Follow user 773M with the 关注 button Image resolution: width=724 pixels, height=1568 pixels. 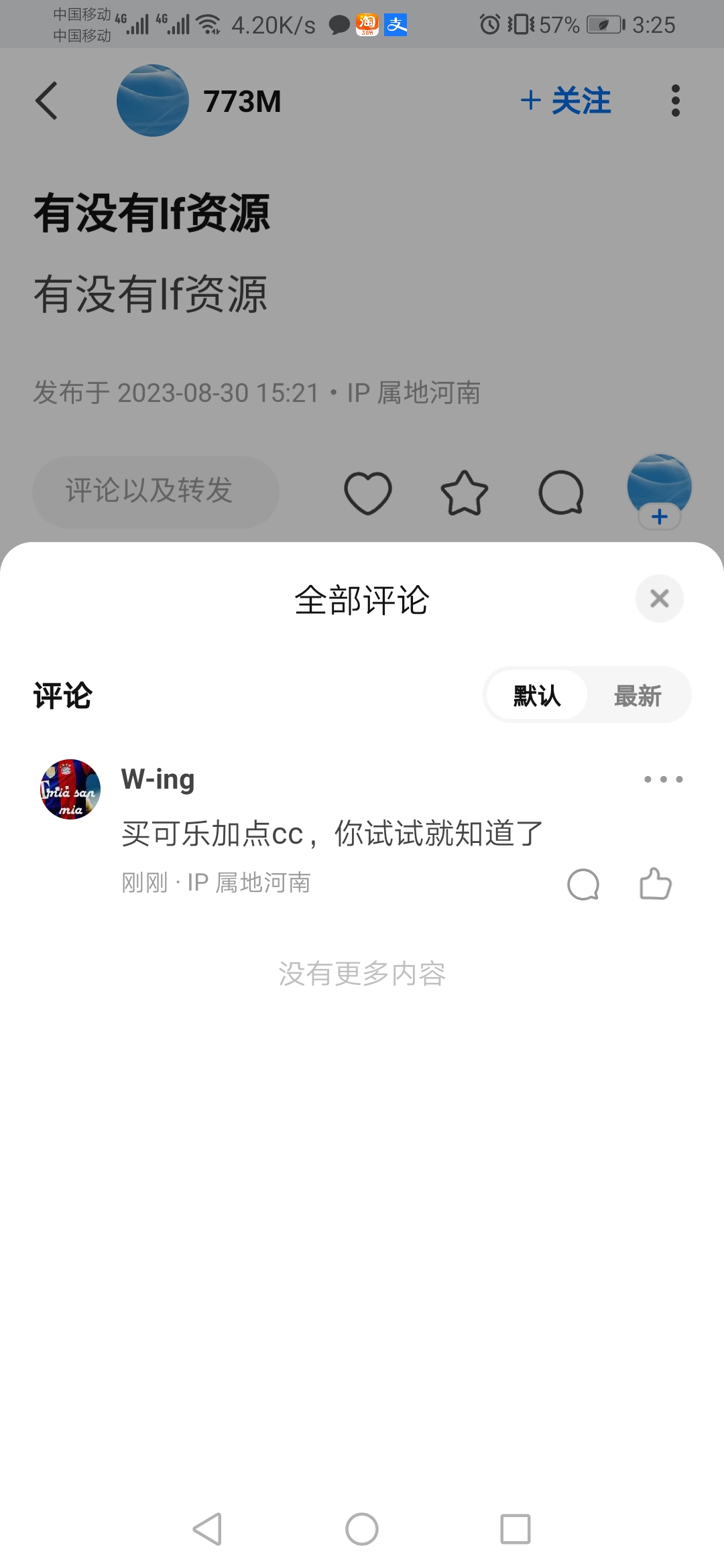(565, 101)
